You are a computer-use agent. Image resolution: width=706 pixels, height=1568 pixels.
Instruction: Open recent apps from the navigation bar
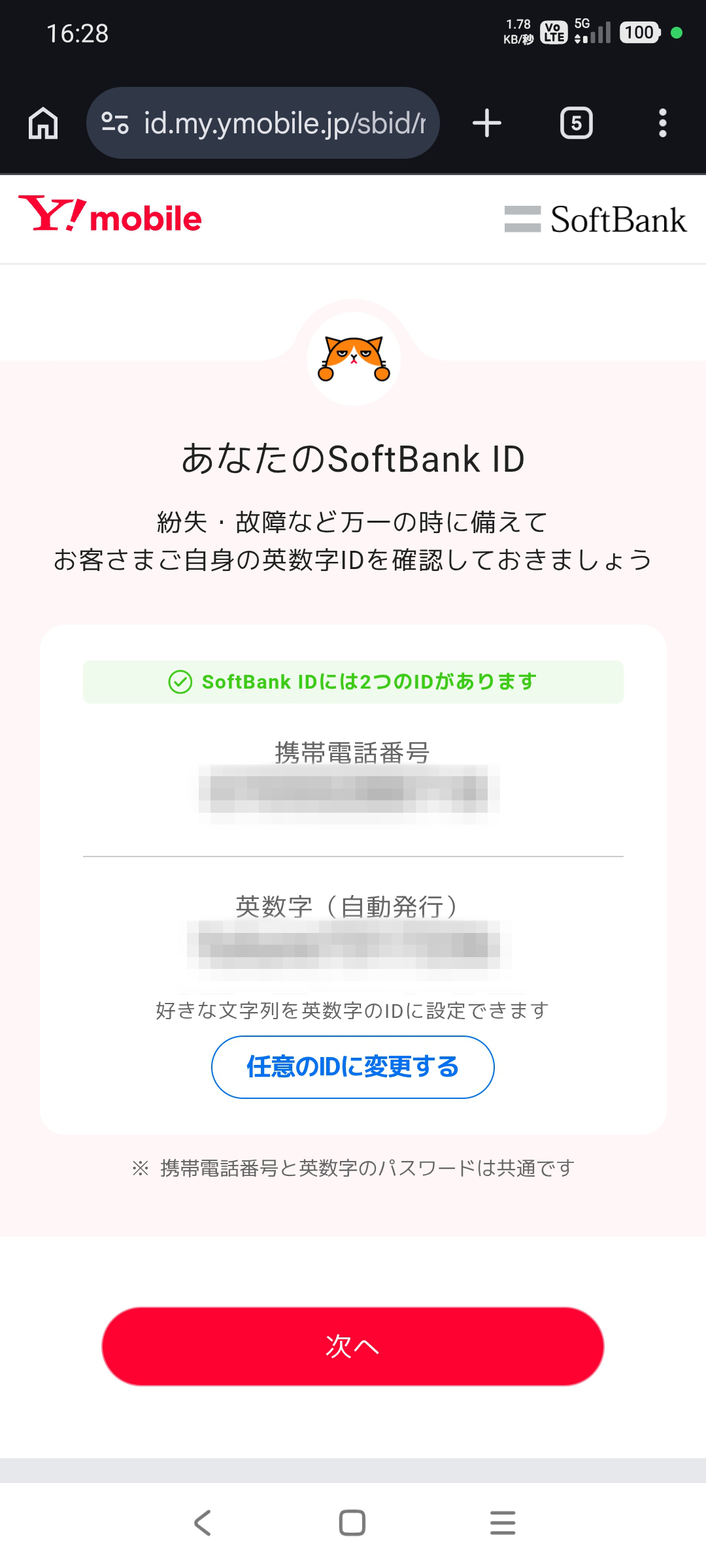point(502,1522)
